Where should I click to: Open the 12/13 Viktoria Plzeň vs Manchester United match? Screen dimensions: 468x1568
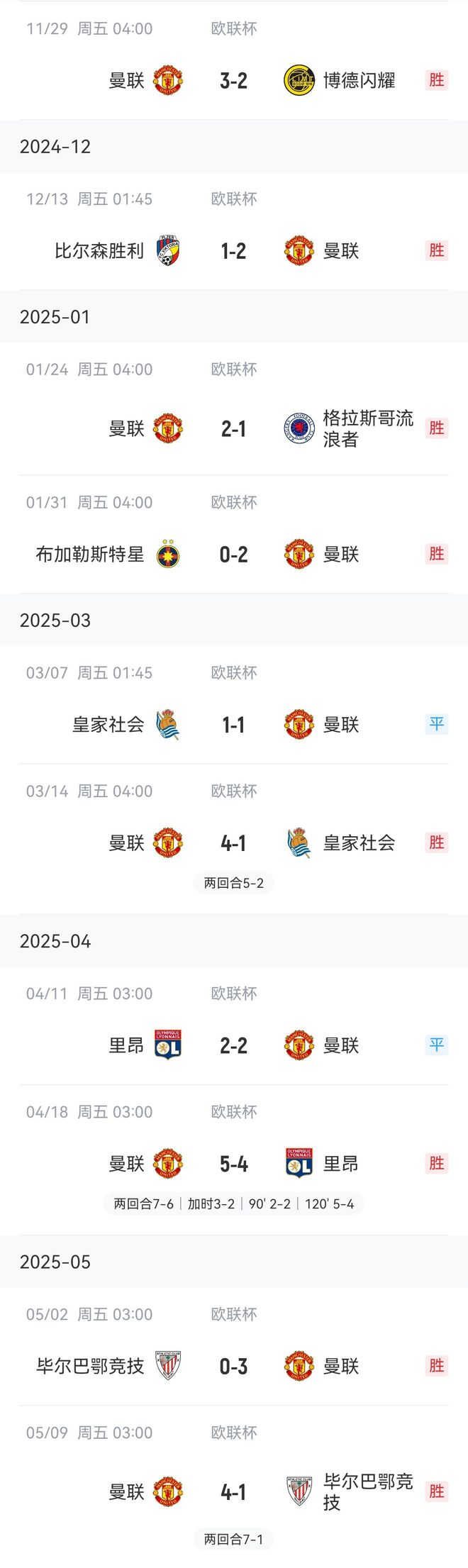[233, 250]
